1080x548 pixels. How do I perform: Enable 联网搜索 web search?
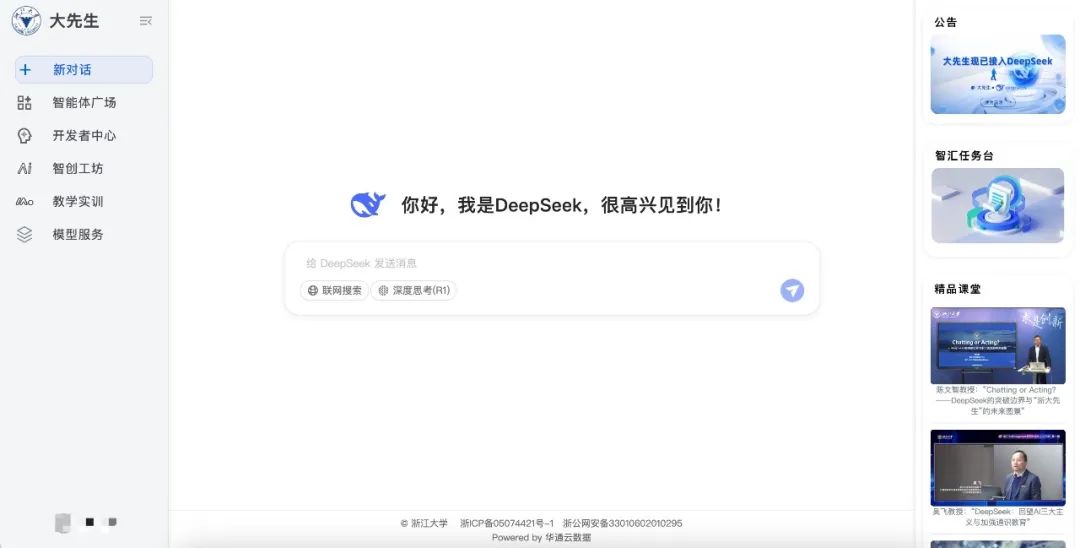point(335,291)
